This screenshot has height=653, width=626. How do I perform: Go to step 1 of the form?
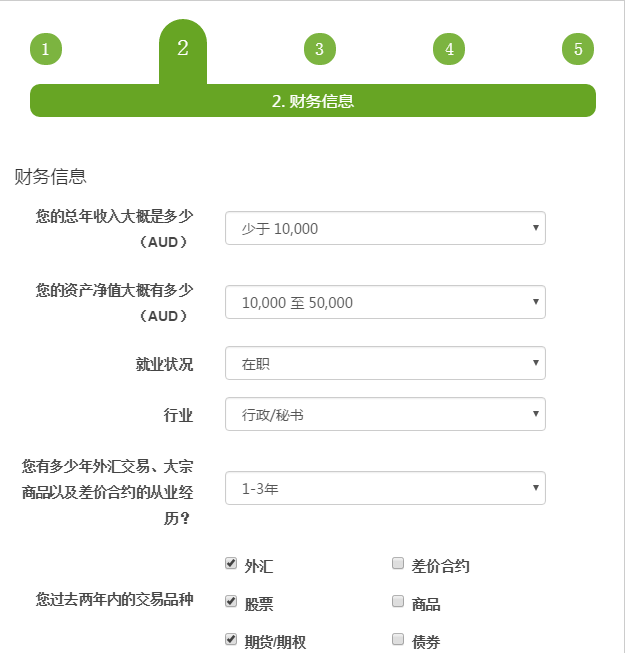(x=46, y=49)
